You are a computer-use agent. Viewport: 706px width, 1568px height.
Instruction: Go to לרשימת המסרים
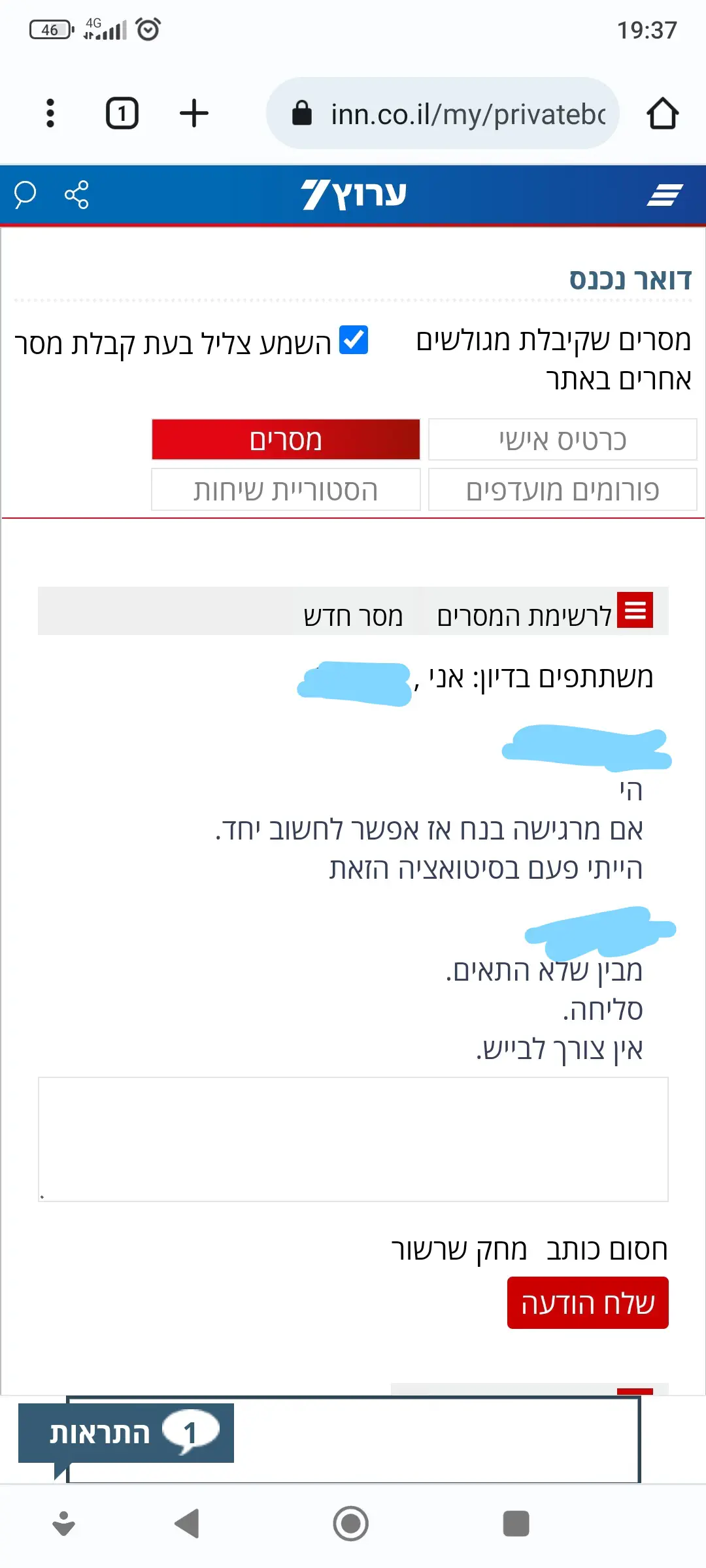click(x=524, y=615)
